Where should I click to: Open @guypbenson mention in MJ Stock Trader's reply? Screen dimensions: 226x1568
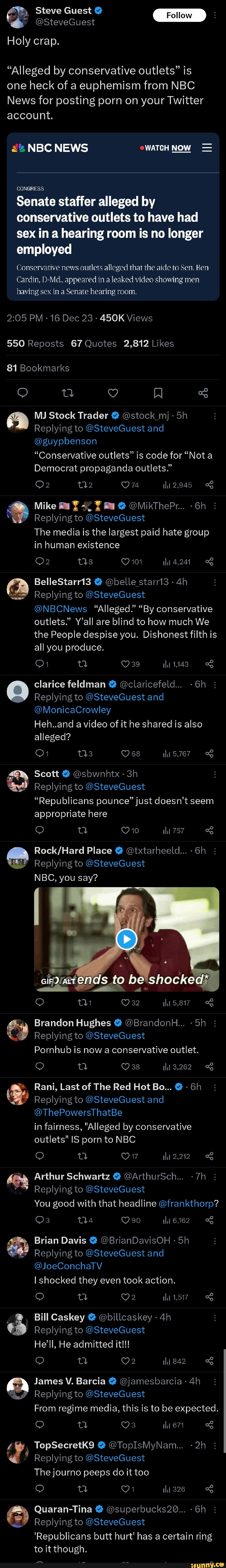pos(65,441)
